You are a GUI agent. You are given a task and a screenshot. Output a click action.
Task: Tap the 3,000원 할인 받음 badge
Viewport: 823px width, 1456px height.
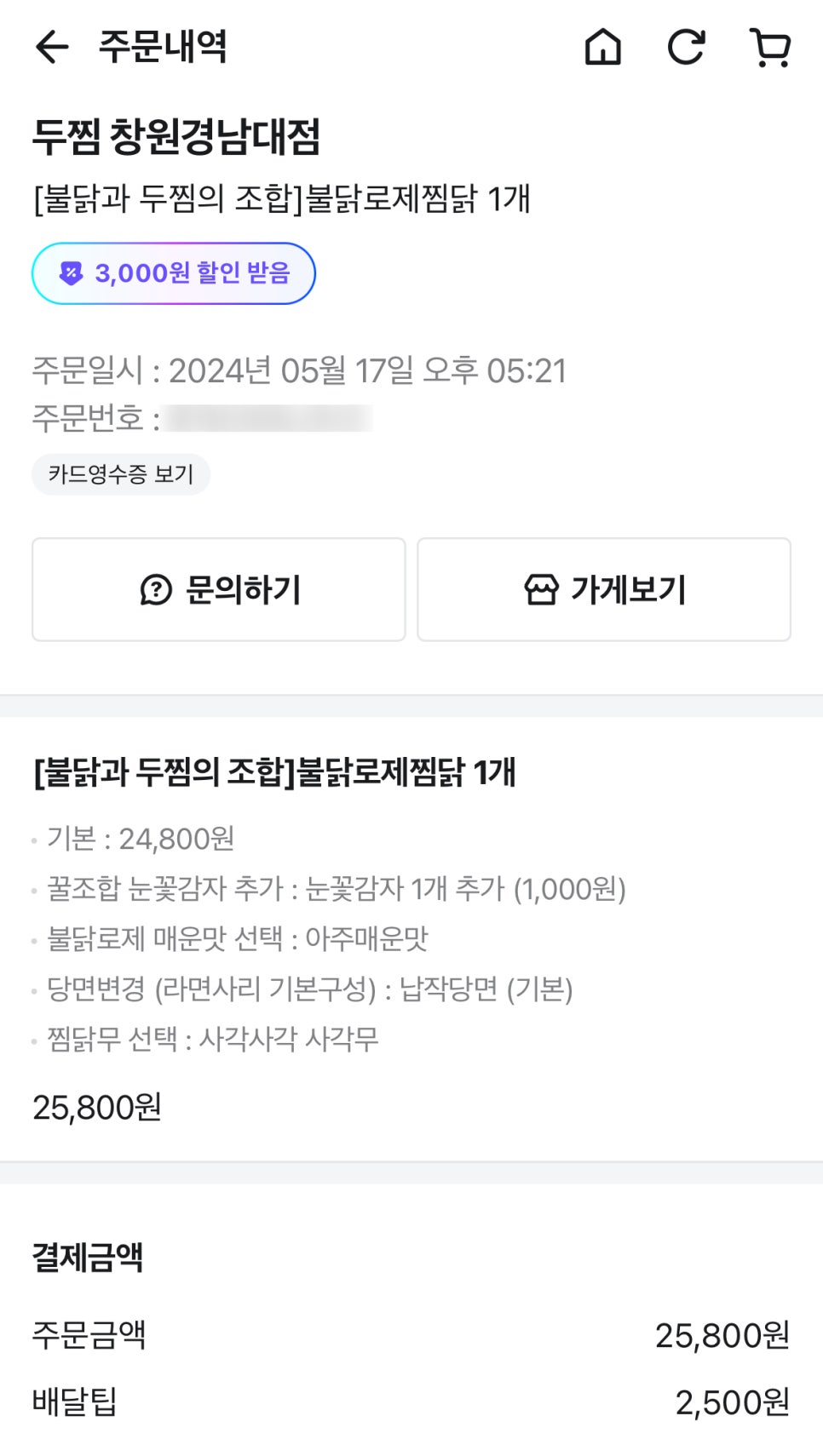(174, 273)
